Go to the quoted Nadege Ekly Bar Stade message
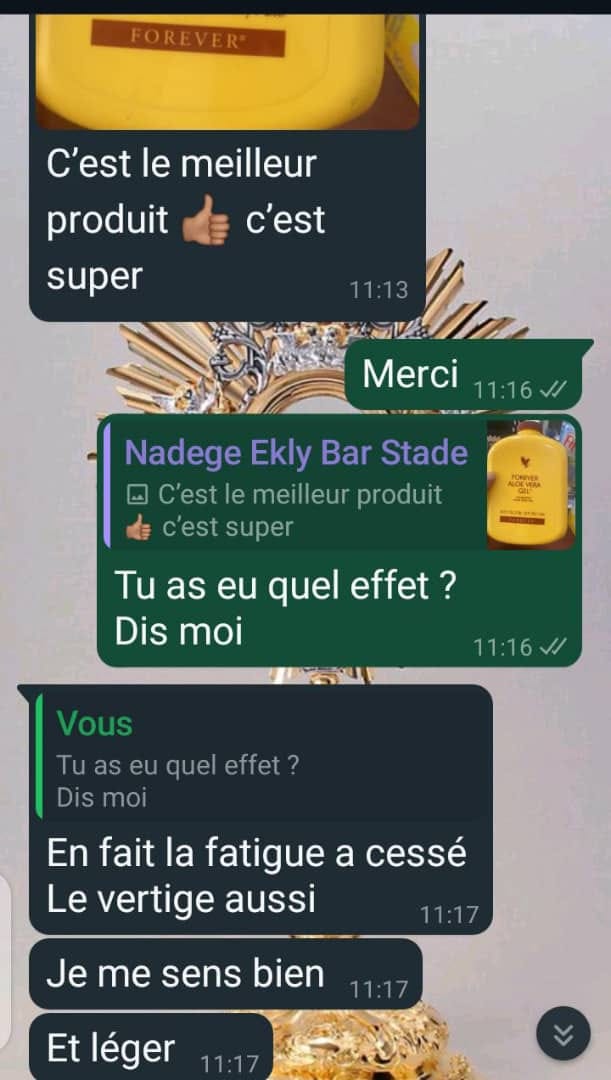The image size is (611, 1080). coord(339,484)
